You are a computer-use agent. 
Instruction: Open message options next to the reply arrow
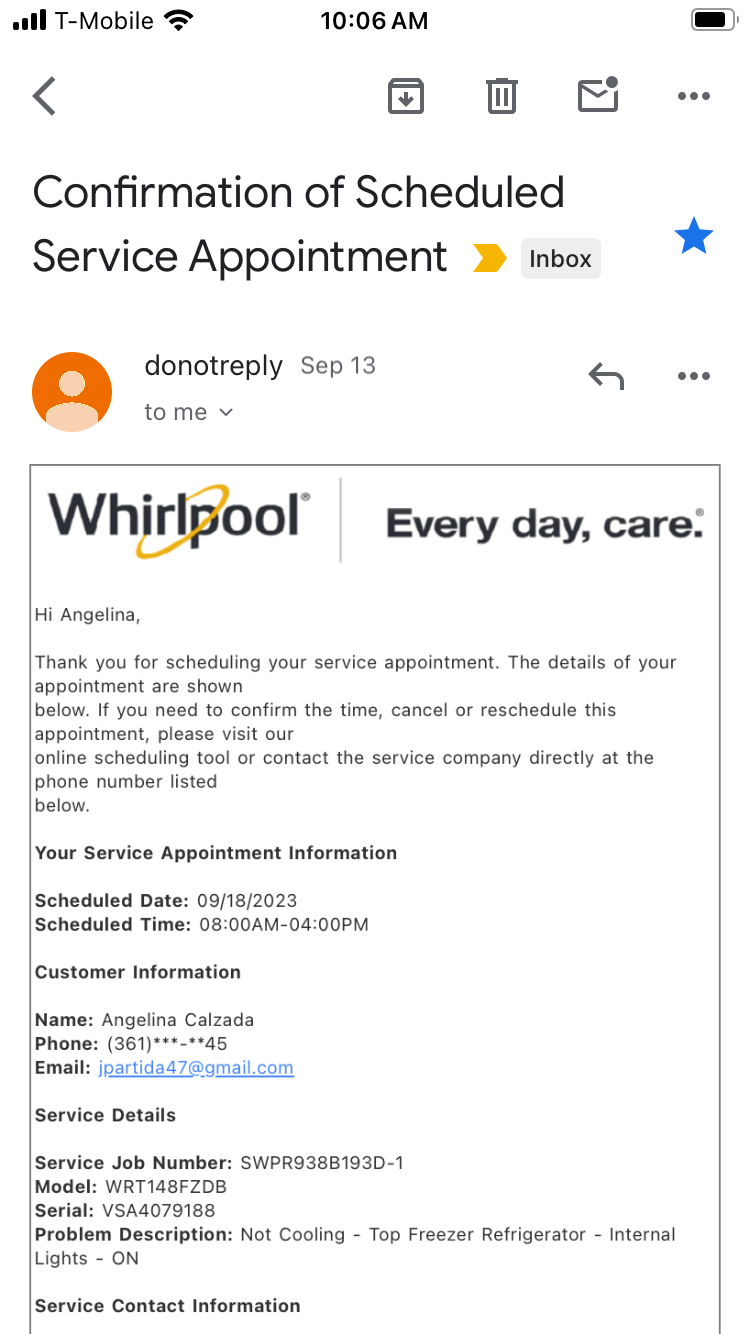[x=693, y=377]
